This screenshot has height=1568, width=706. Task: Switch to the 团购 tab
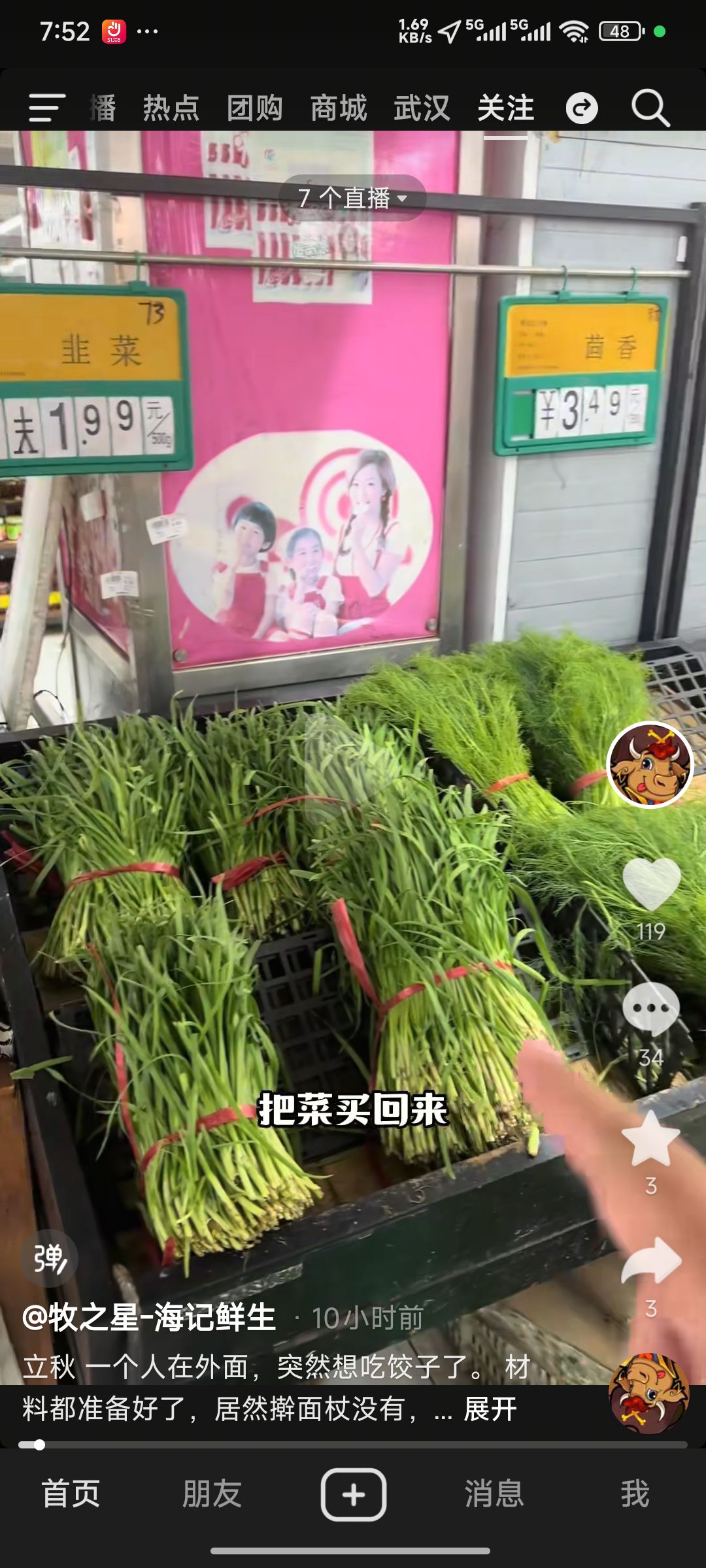[x=255, y=108]
